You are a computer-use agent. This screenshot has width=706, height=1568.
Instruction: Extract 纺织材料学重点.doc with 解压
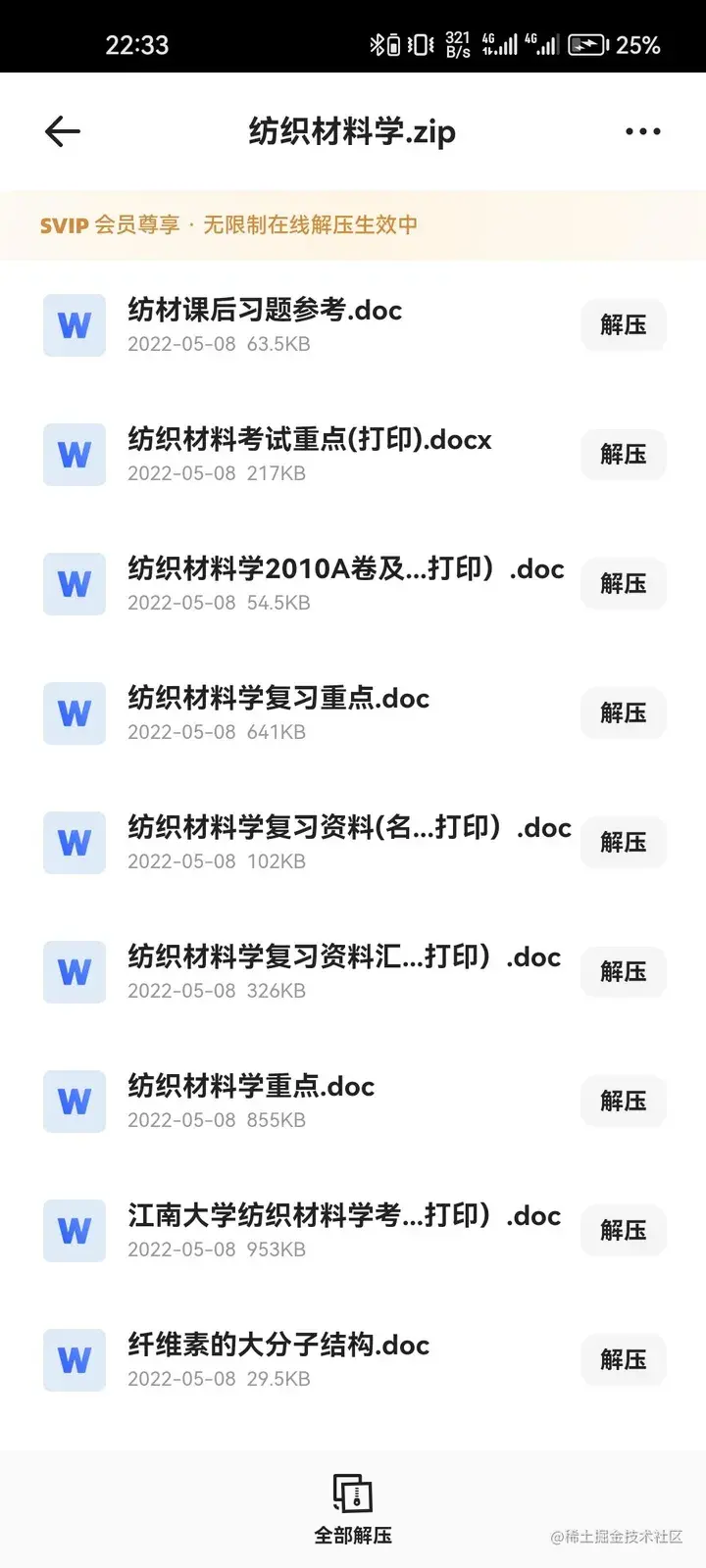coord(623,1102)
